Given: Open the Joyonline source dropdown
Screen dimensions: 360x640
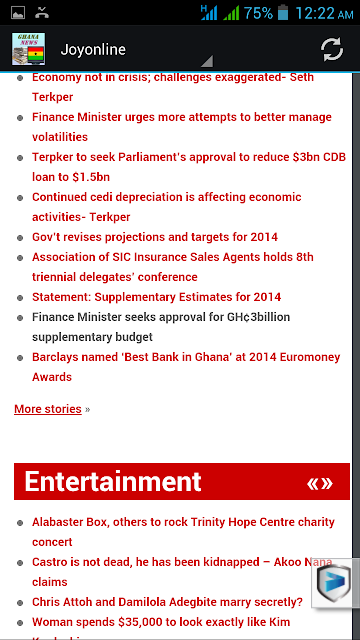Looking at the screenshot, I should click(x=136, y=50).
